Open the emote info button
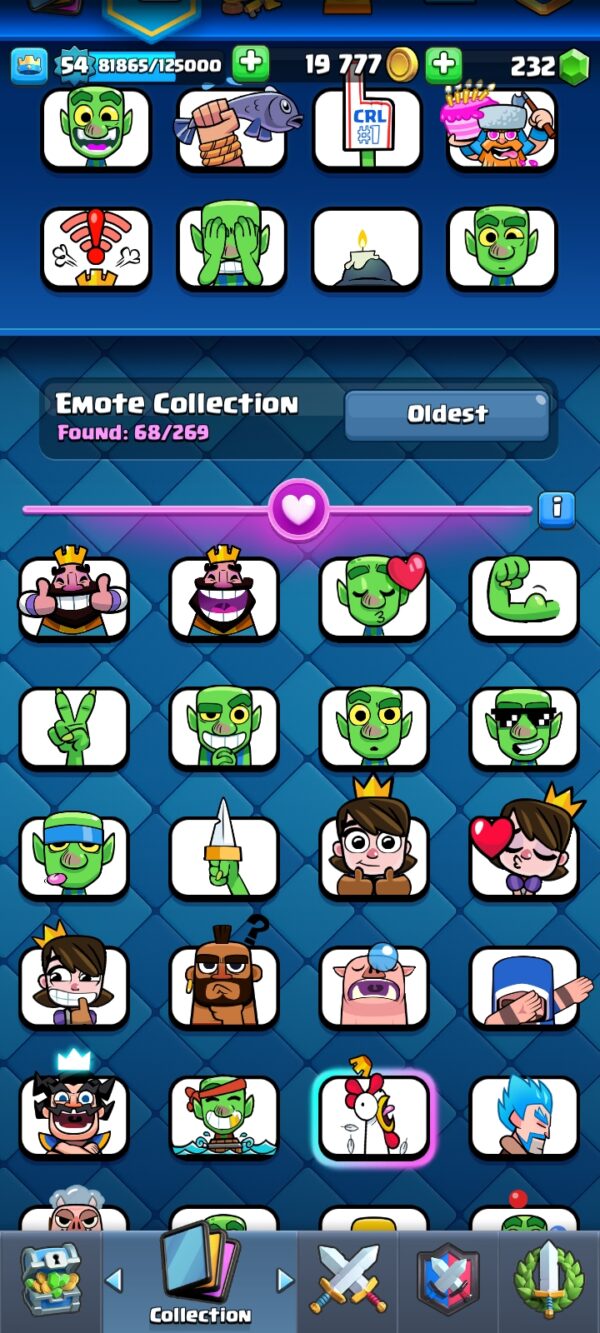 [x=557, y=509]
